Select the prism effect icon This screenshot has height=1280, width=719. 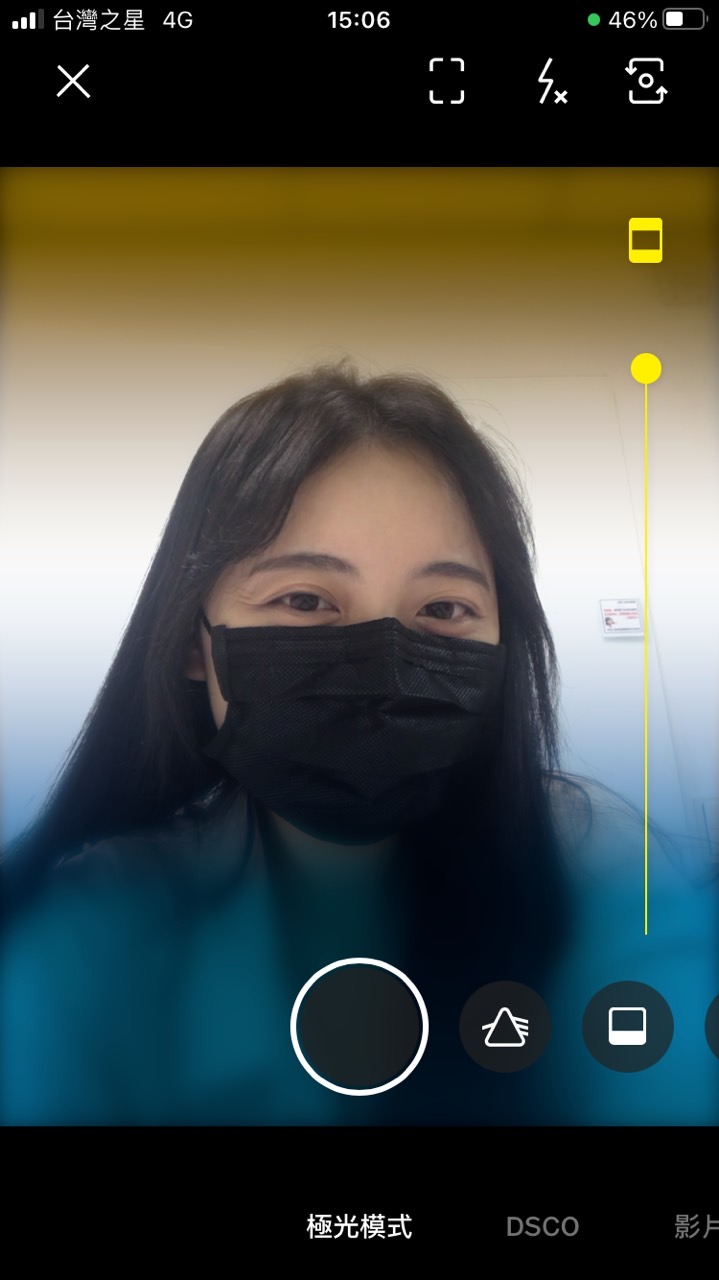[505, 1027]
